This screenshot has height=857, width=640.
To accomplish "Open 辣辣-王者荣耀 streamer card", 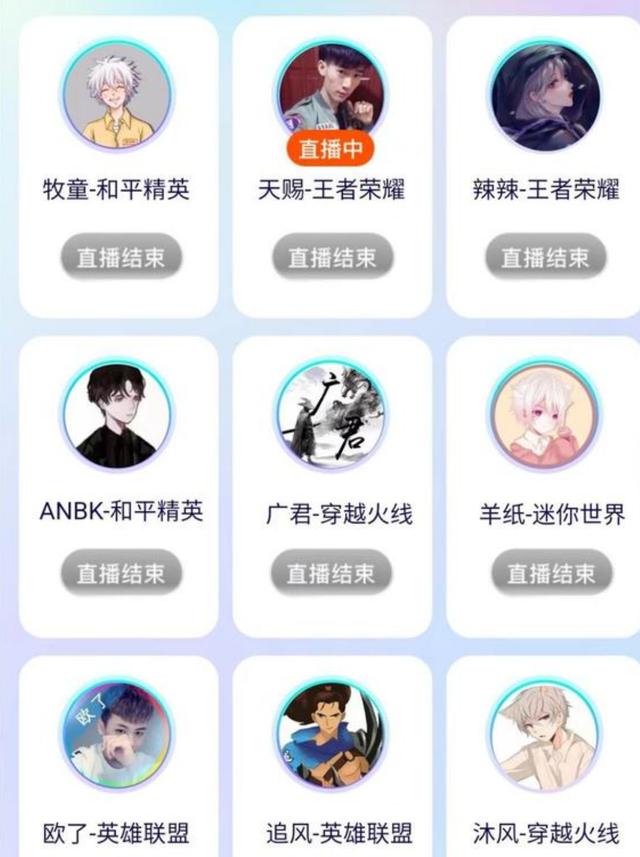I will point(545,96).
